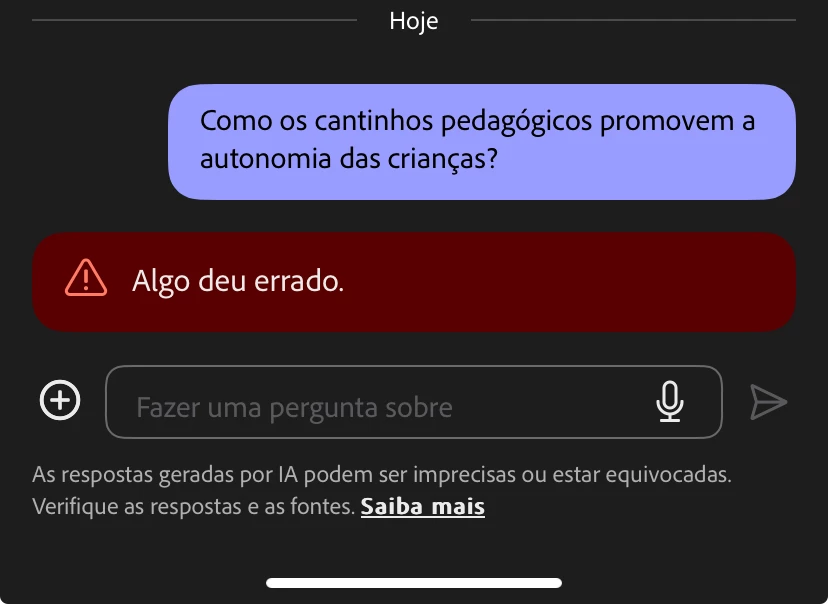Start voice input with the microphone
This screenshot has height=604, width=828.
670,402
